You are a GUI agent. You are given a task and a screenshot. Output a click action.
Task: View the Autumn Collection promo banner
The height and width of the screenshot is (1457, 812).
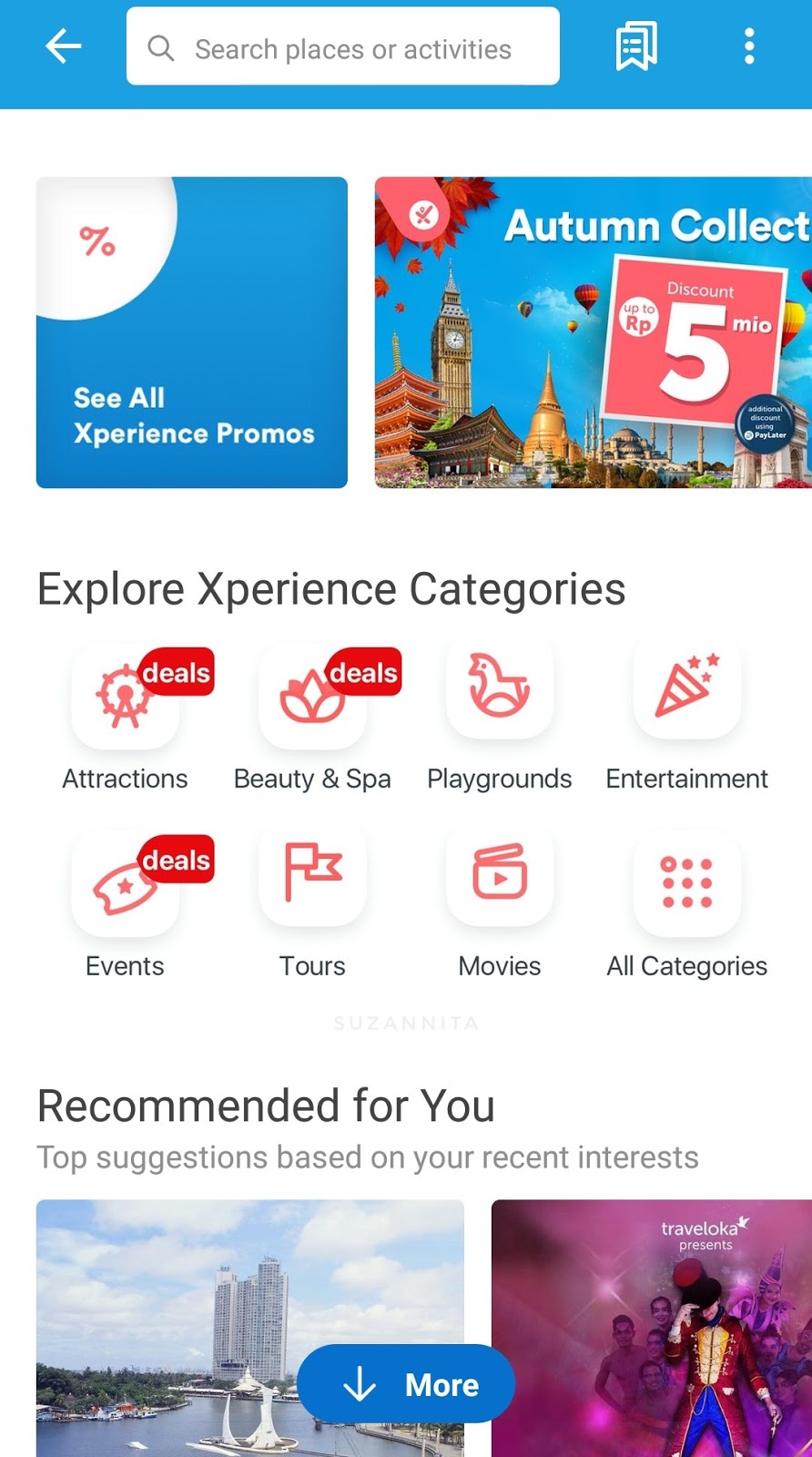click(593, 332)
